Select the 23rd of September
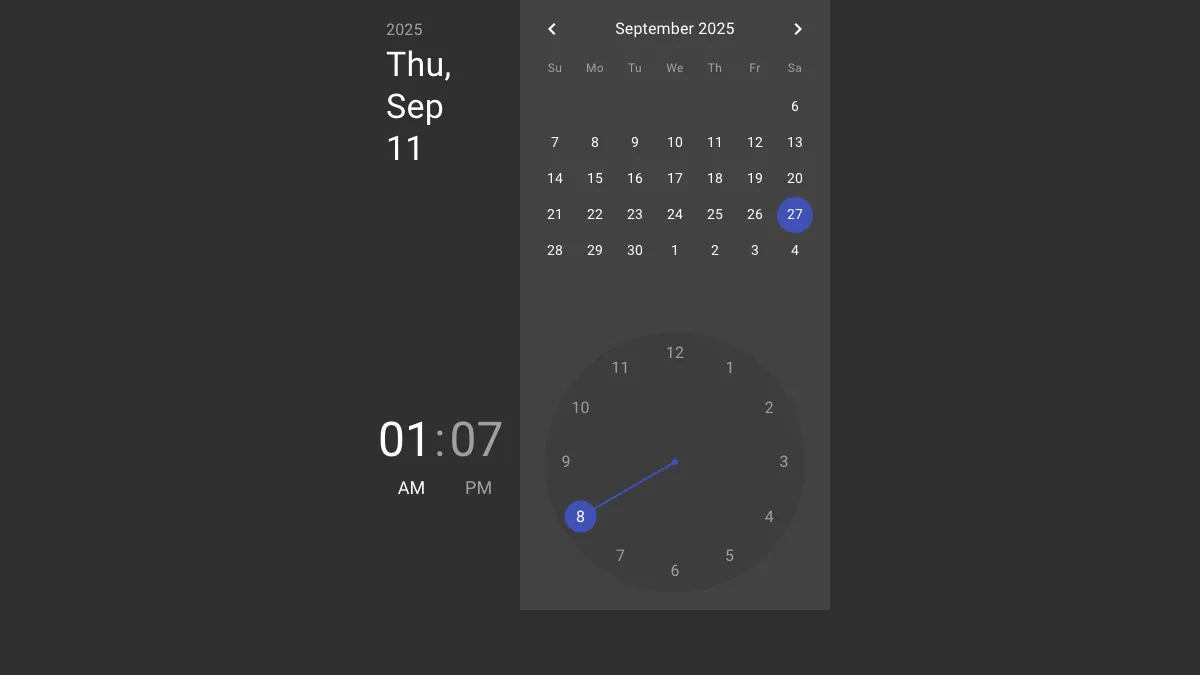Image resolution: width=1200 pixels, height=675 pixels. [x=634, y=214]
